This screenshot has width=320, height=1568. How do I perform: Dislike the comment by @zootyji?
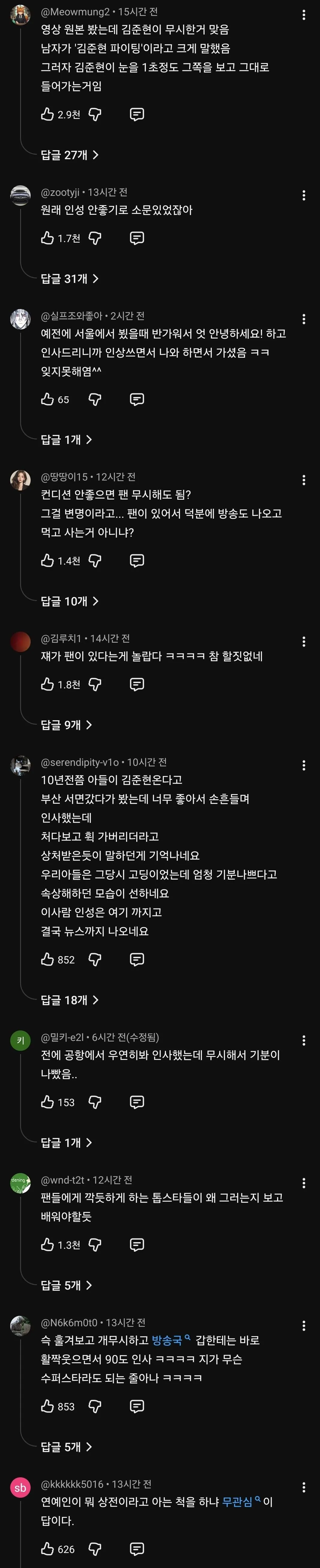[95, 238]
